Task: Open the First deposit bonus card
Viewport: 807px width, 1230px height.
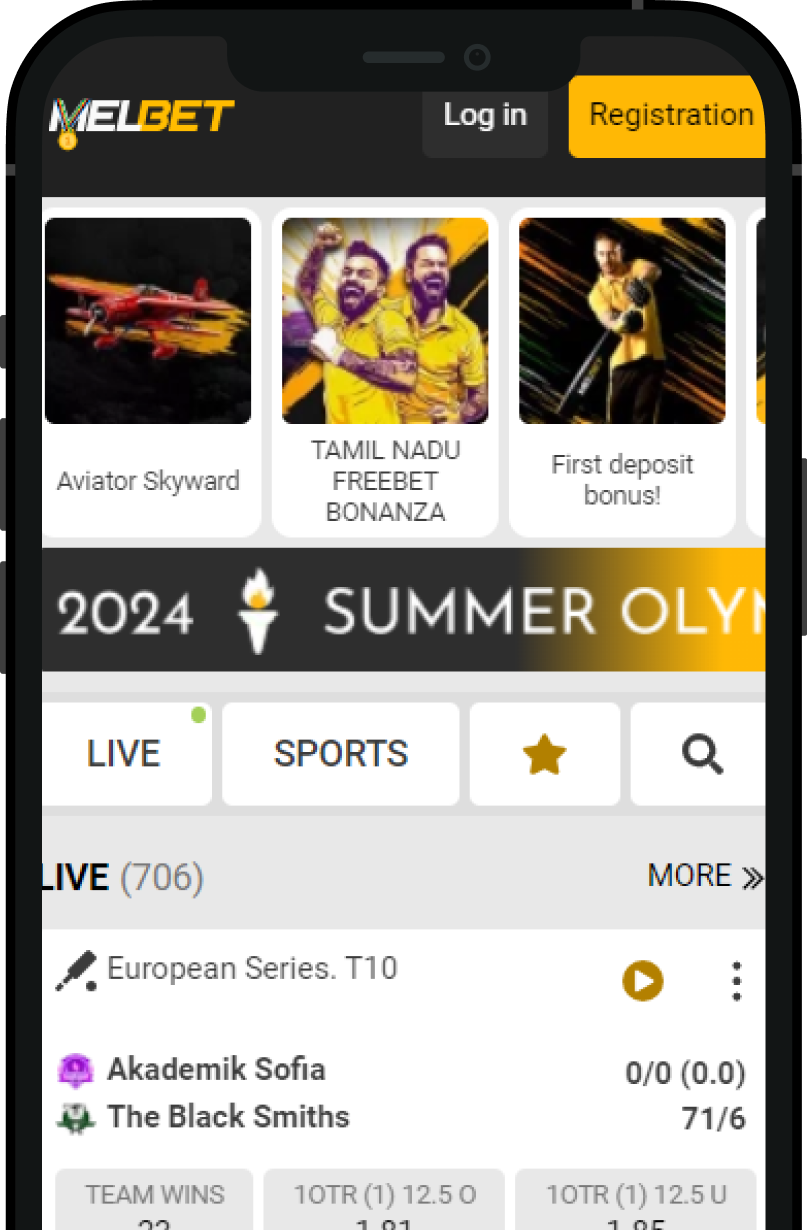Action: click(622, 372)
